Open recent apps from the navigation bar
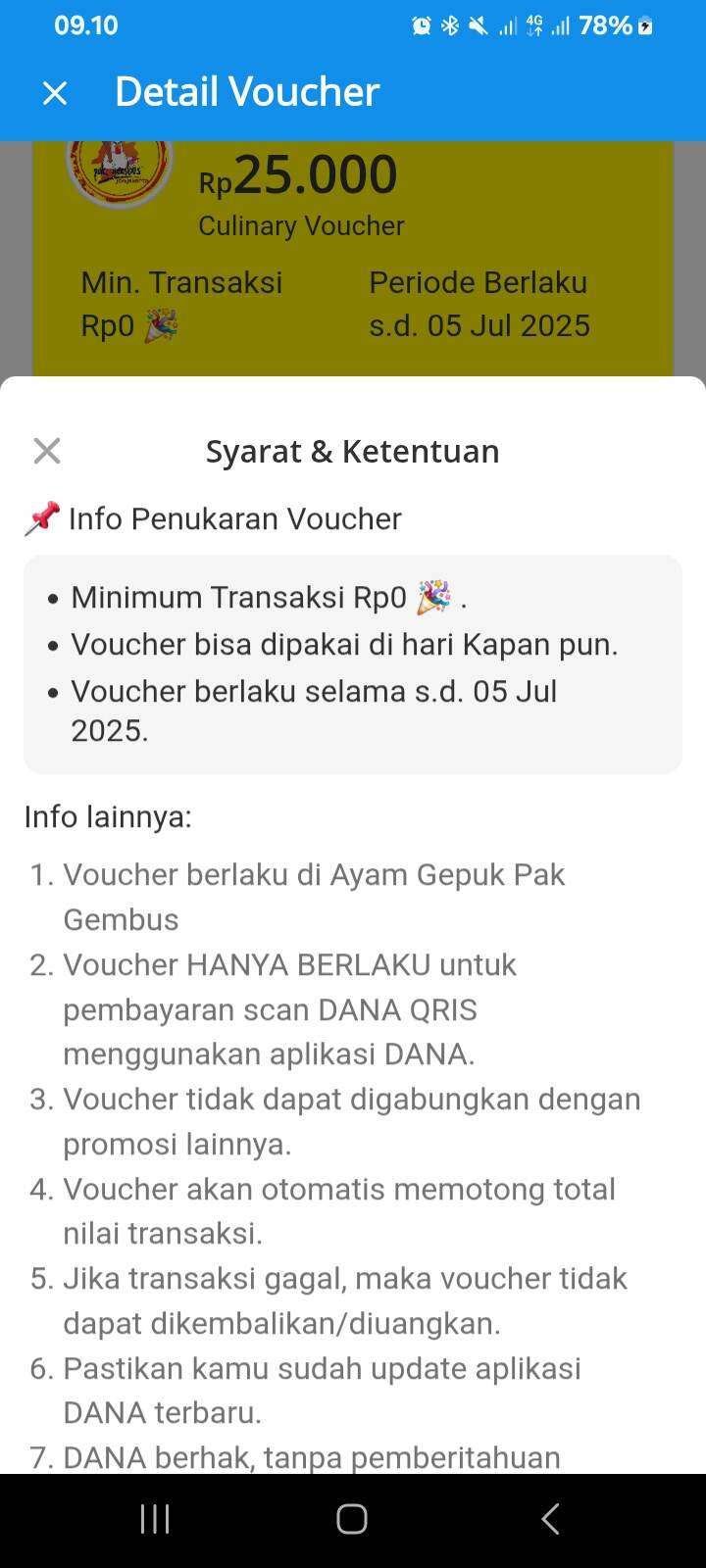The height and width of the screenshot is (1568, 706). point(155,1519)
